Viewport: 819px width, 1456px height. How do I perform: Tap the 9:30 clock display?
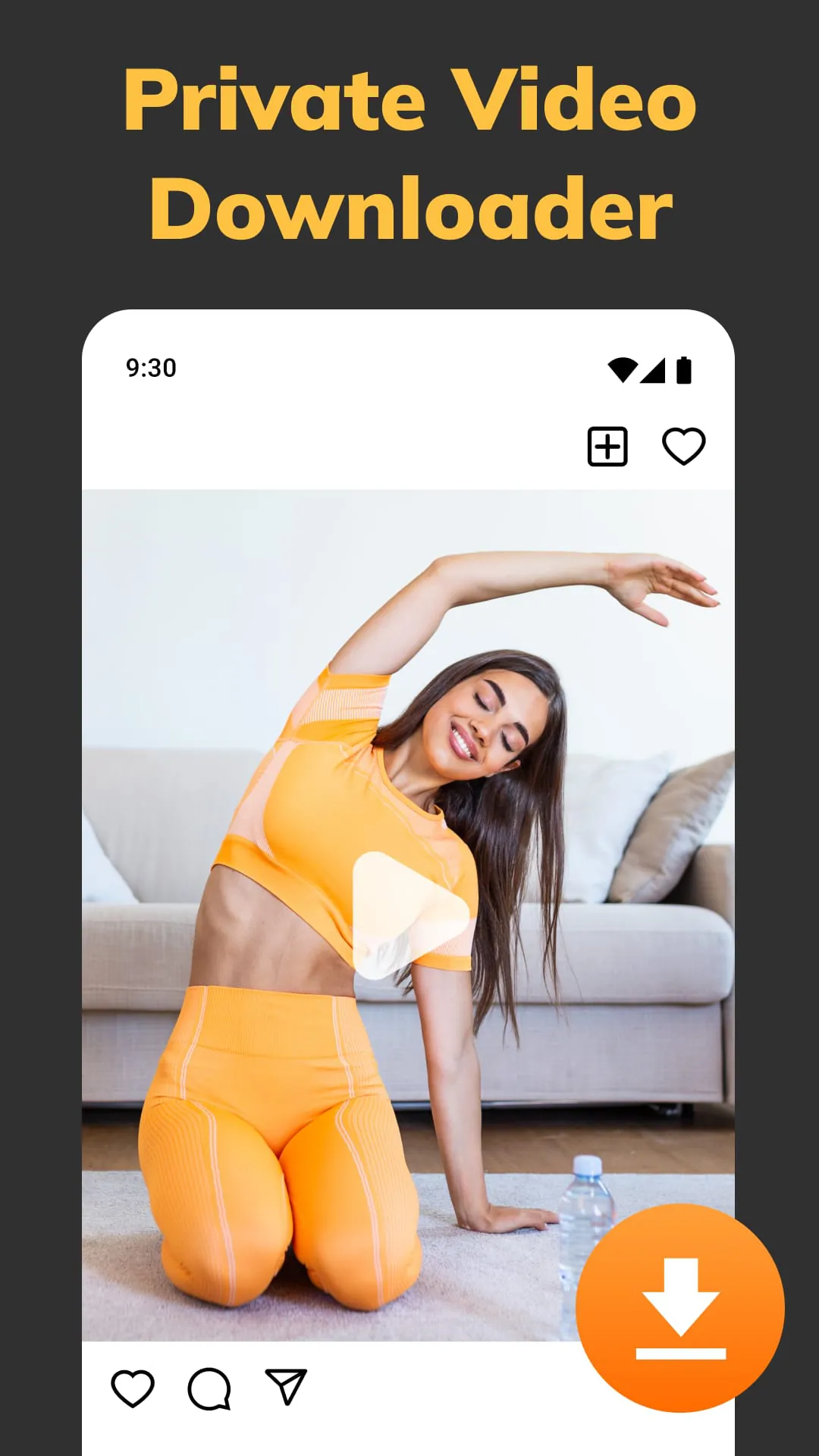point(149,368)
